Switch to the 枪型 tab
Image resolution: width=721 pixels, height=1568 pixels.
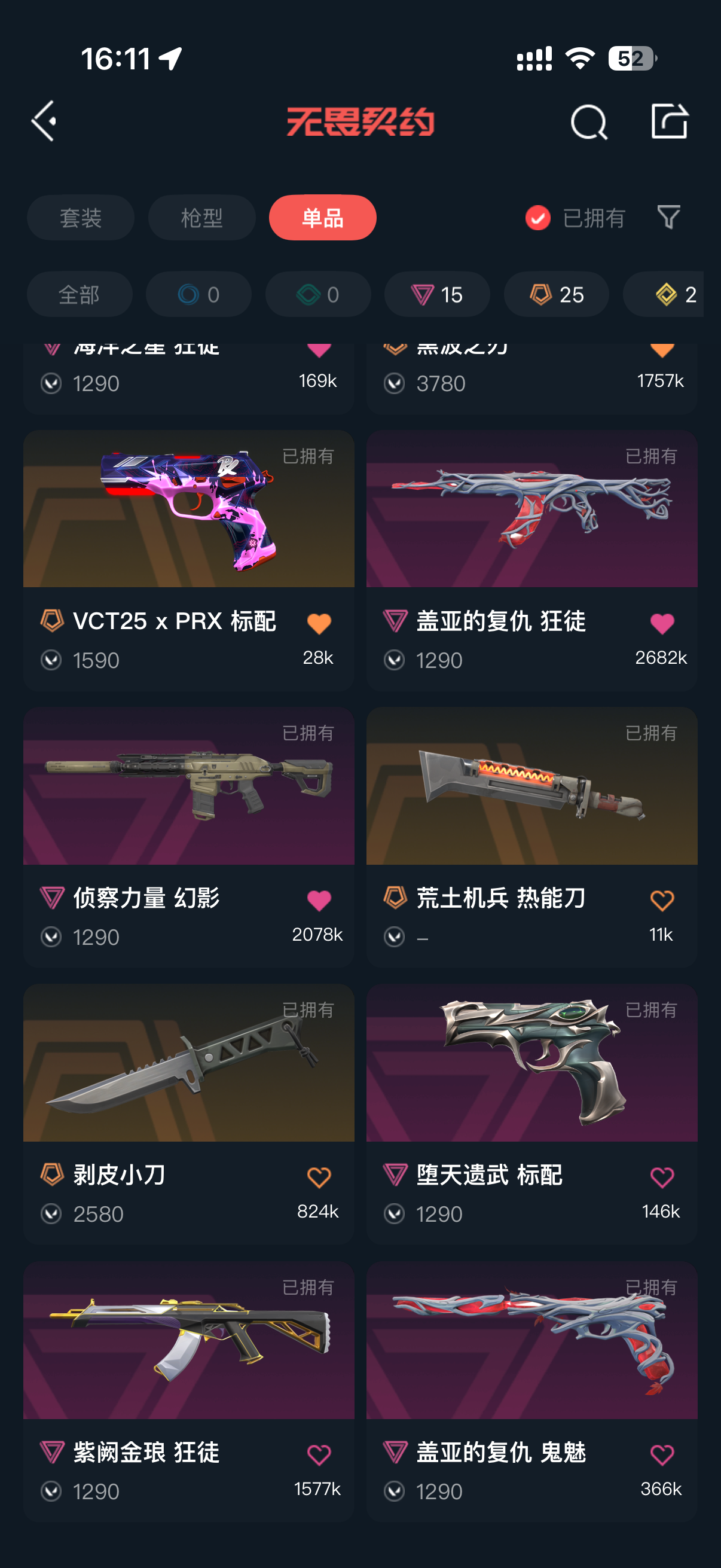201,218
